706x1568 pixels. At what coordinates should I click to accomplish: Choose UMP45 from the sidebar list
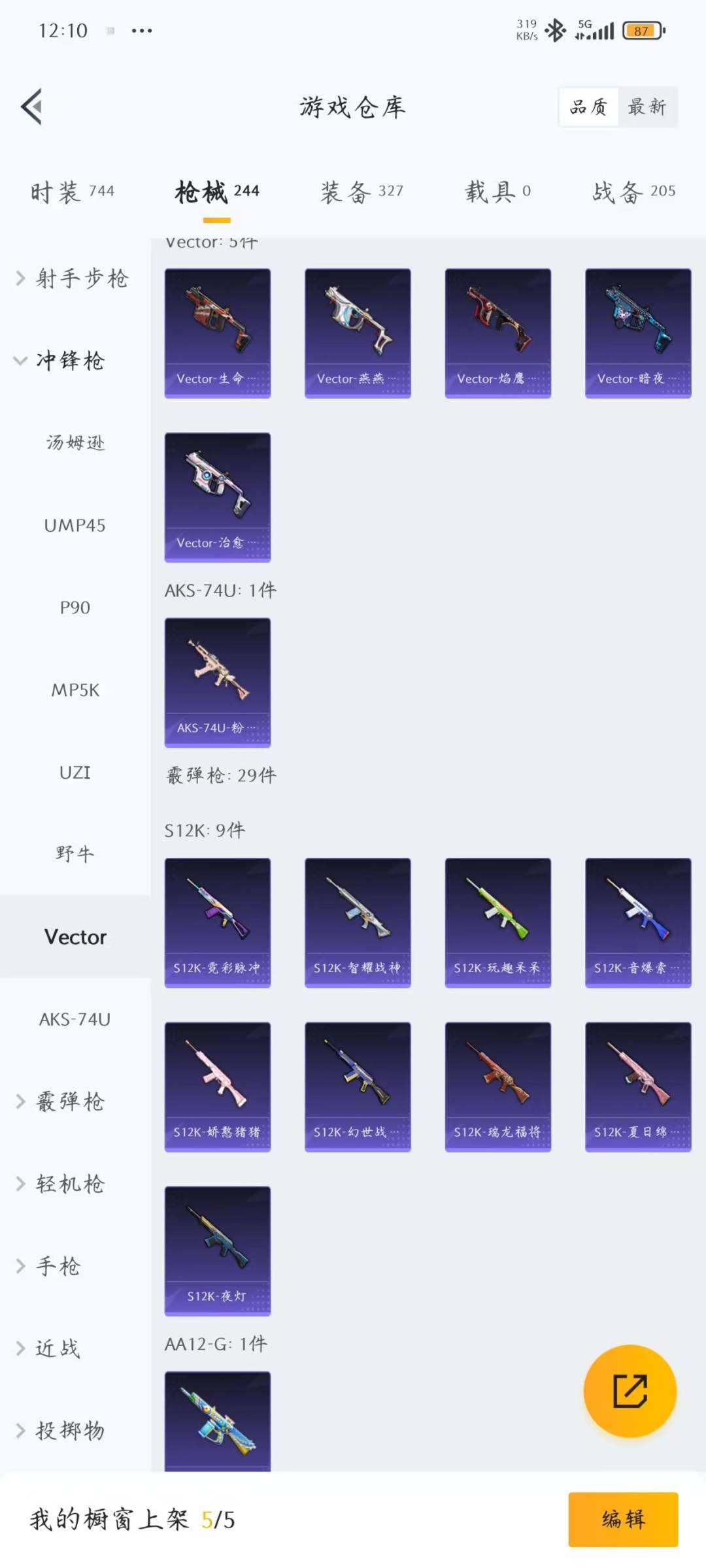click(x=74, y=525)
